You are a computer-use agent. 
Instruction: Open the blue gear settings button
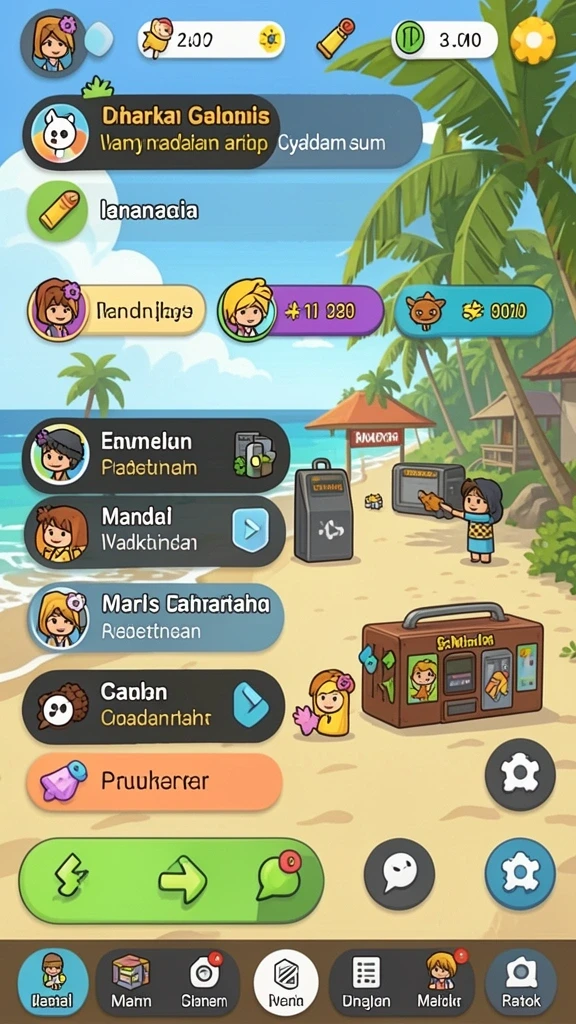pyautogui.click(x=520, y=874)
